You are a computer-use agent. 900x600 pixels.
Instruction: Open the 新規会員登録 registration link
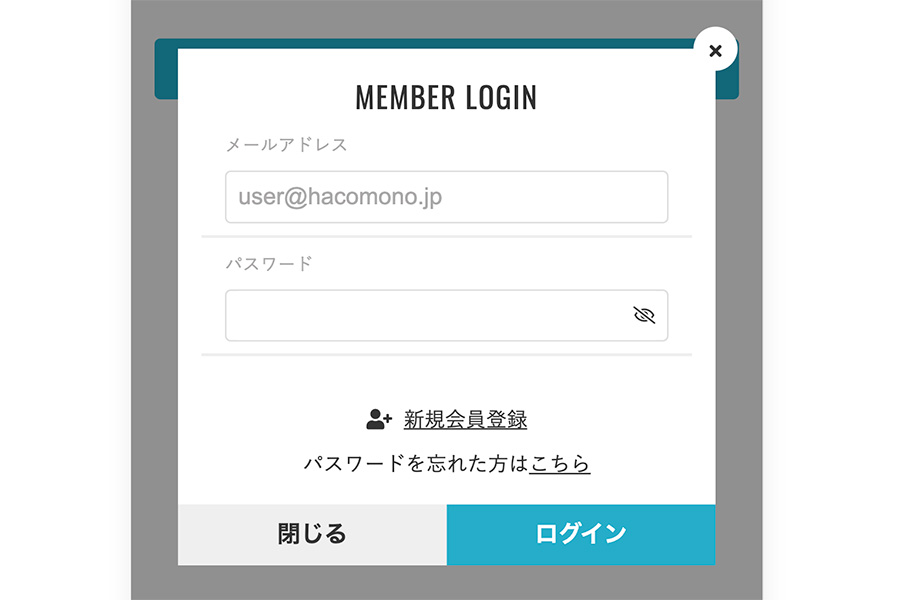point(465,420)
